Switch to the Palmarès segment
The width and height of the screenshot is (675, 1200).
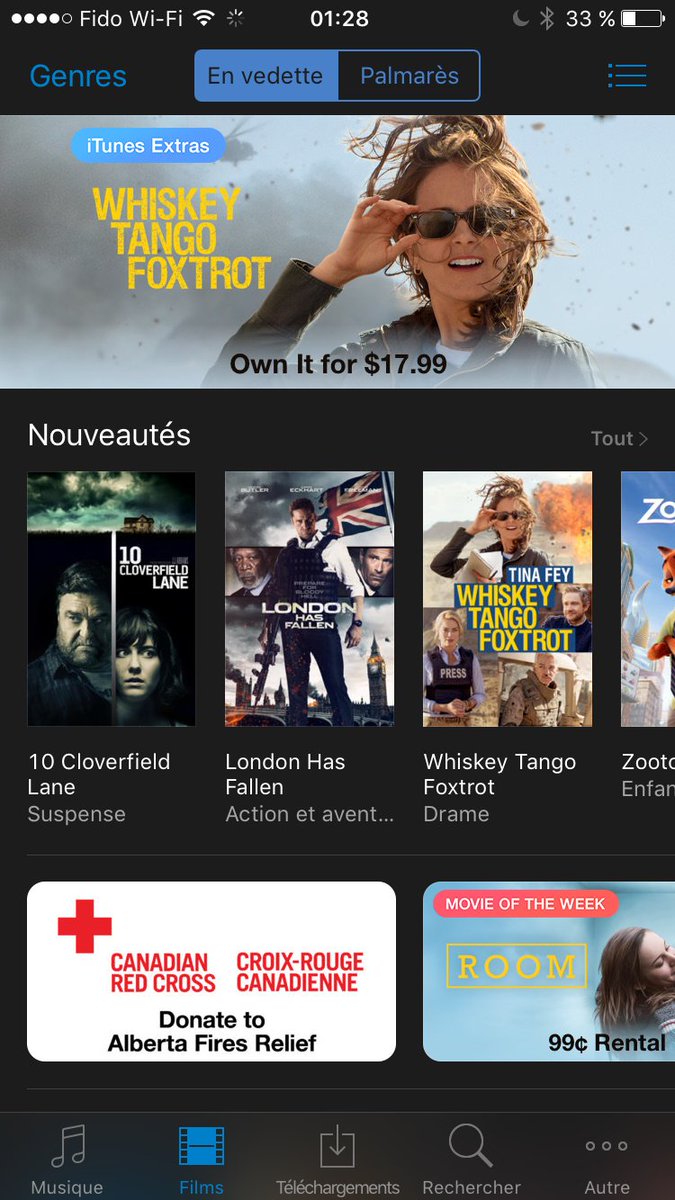pyautogui.click(x=409, y=76)
